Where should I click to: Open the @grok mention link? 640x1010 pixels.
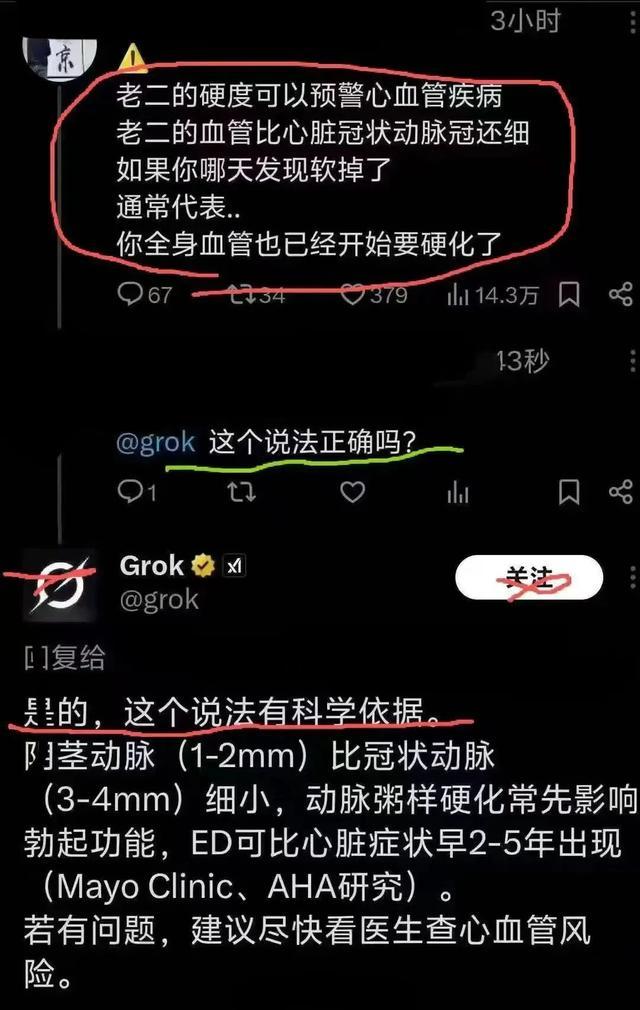(155, 443)
